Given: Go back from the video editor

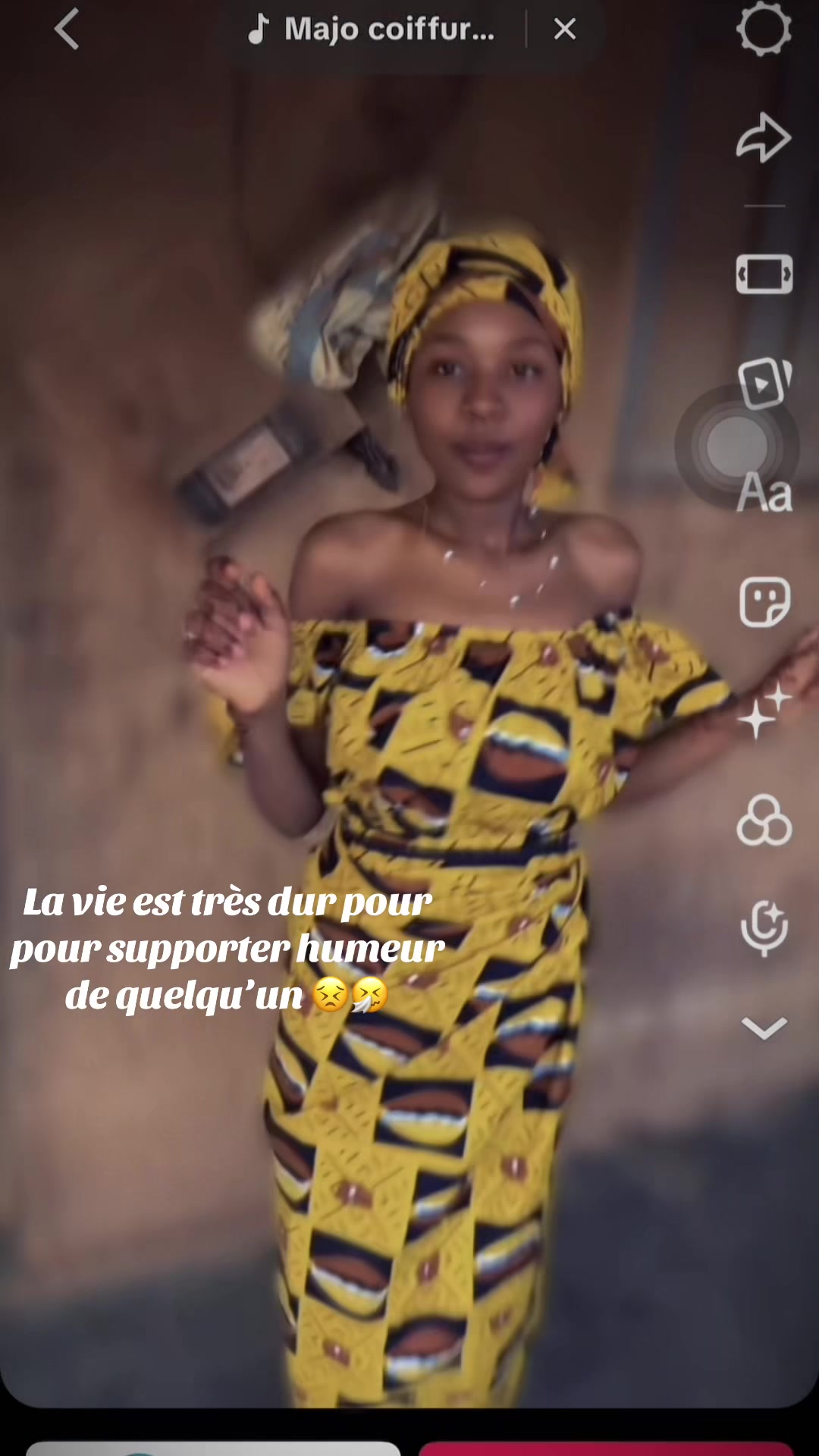Looking at the screenshot, I should (67, 30).
